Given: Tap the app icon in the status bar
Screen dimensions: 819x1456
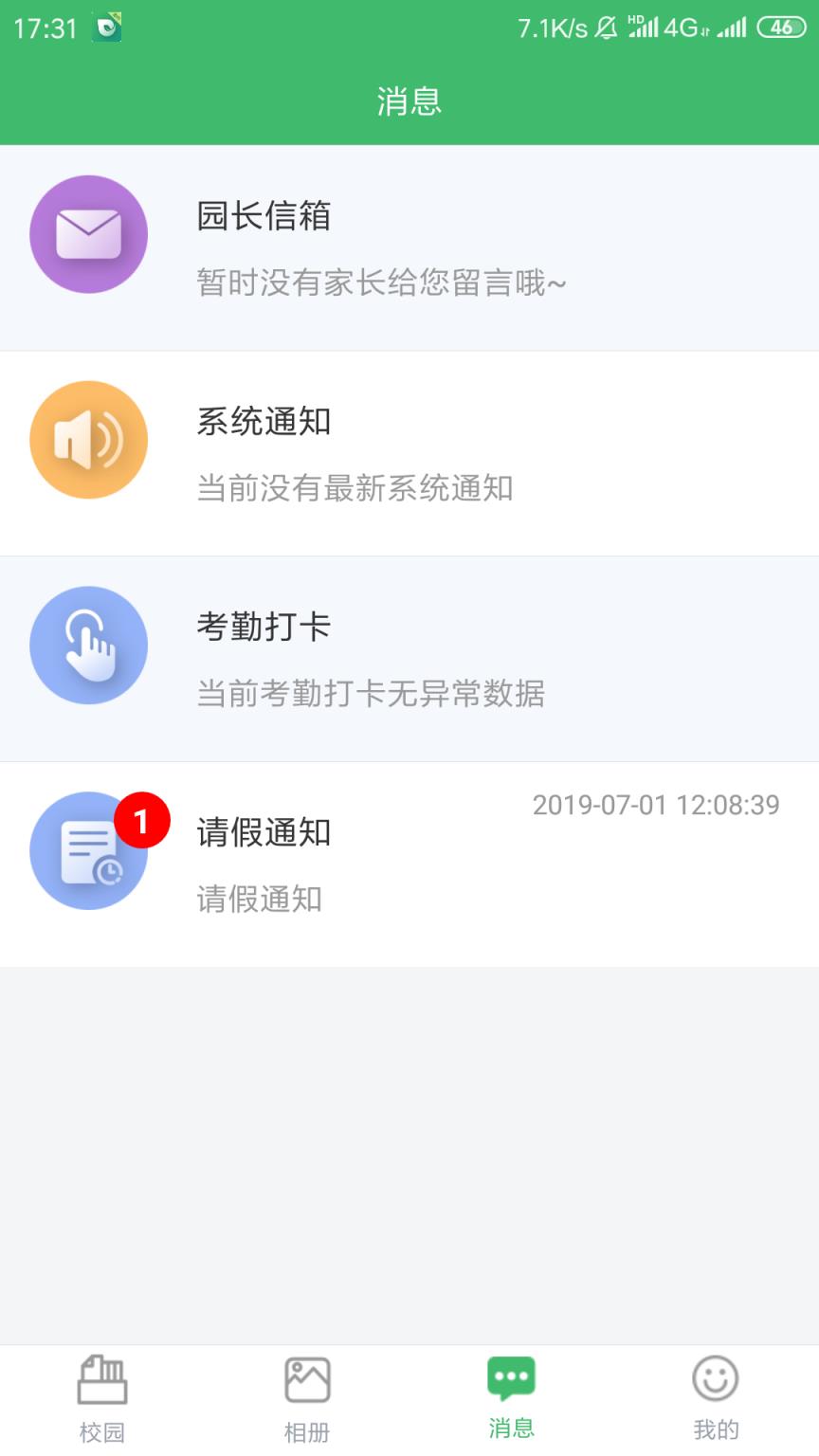Looking at the screenshot, I should pos(106,27).
